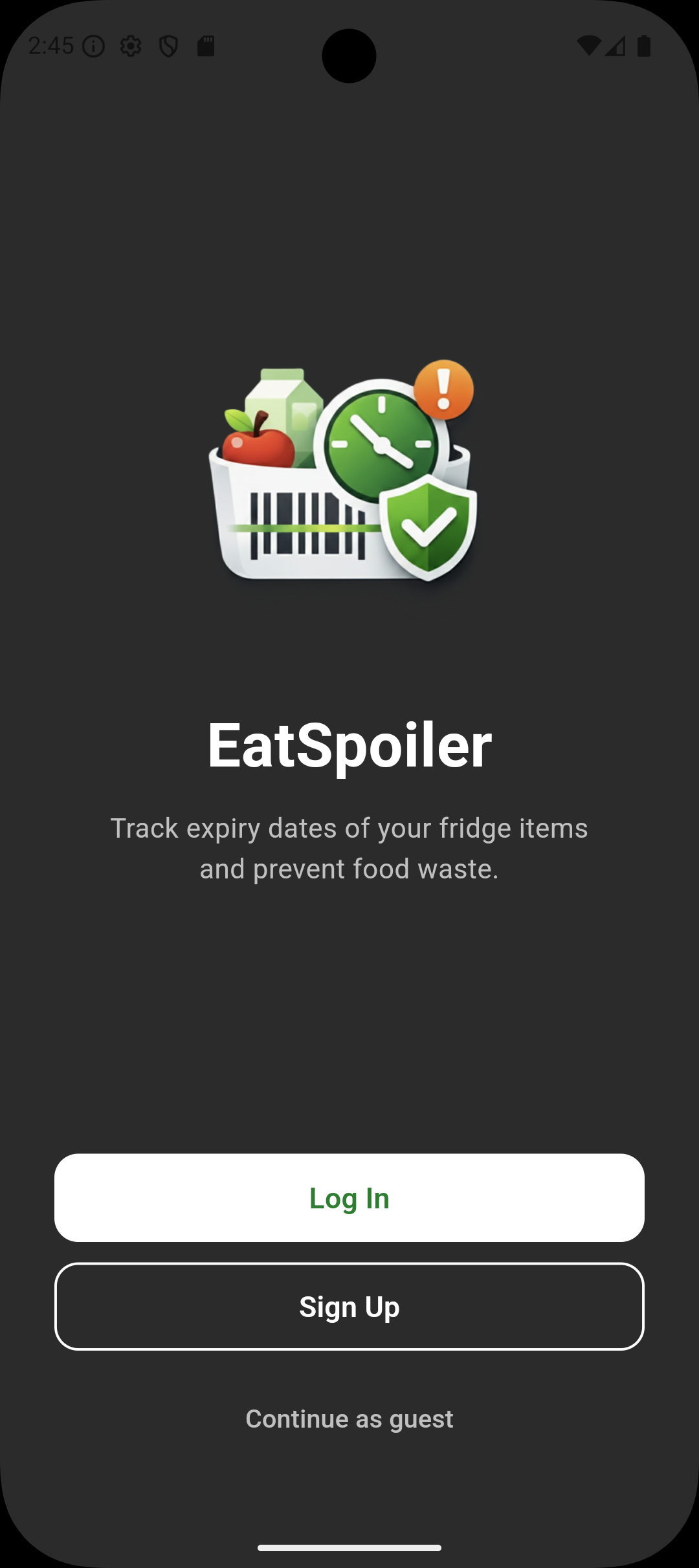699x1568 pixels.
Task: Click the red apple in the logo graphic
Action: (258, 446)
